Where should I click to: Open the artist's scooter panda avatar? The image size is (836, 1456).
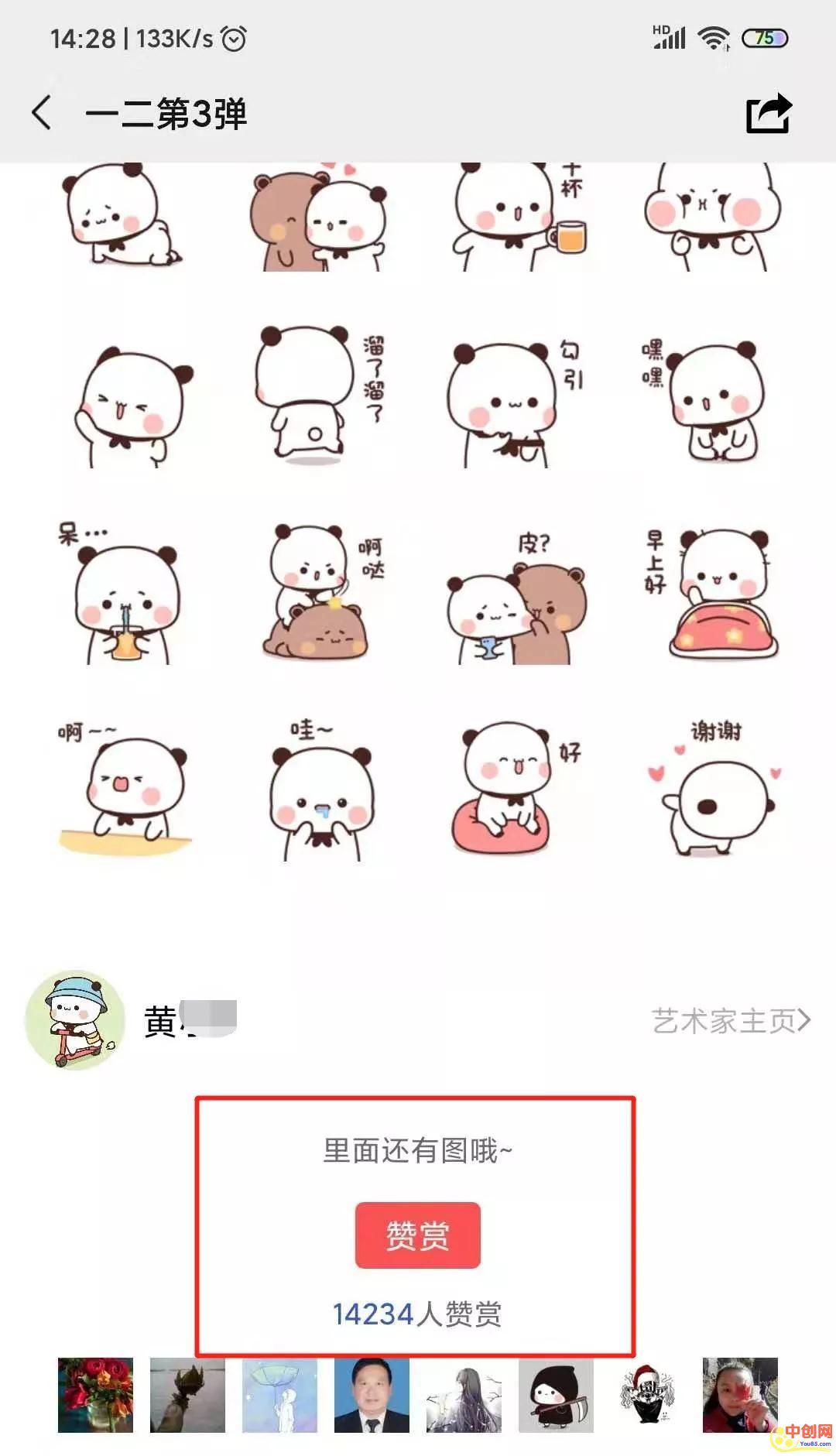pos(75,1020)
